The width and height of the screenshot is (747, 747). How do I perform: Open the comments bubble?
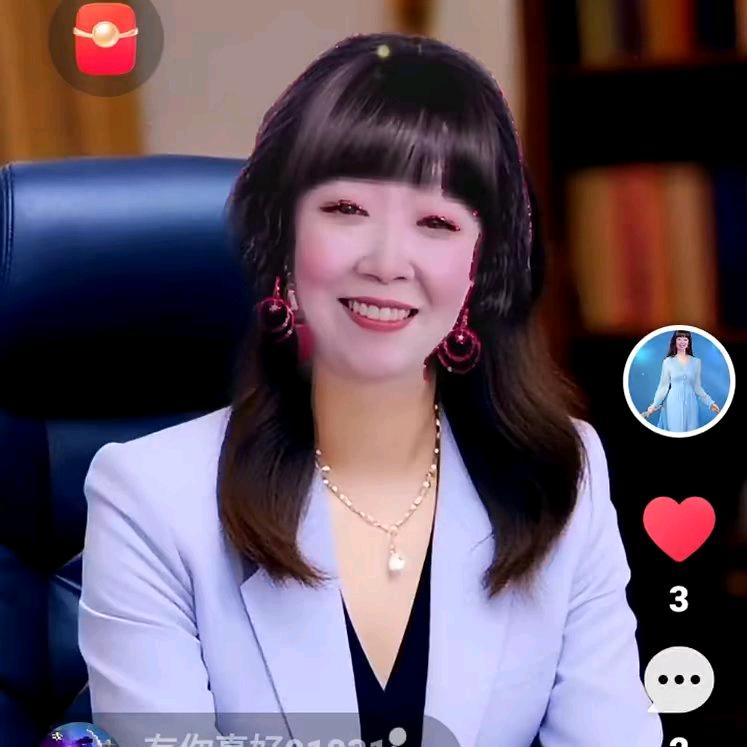pyautogui.click(x=679, y=680)
